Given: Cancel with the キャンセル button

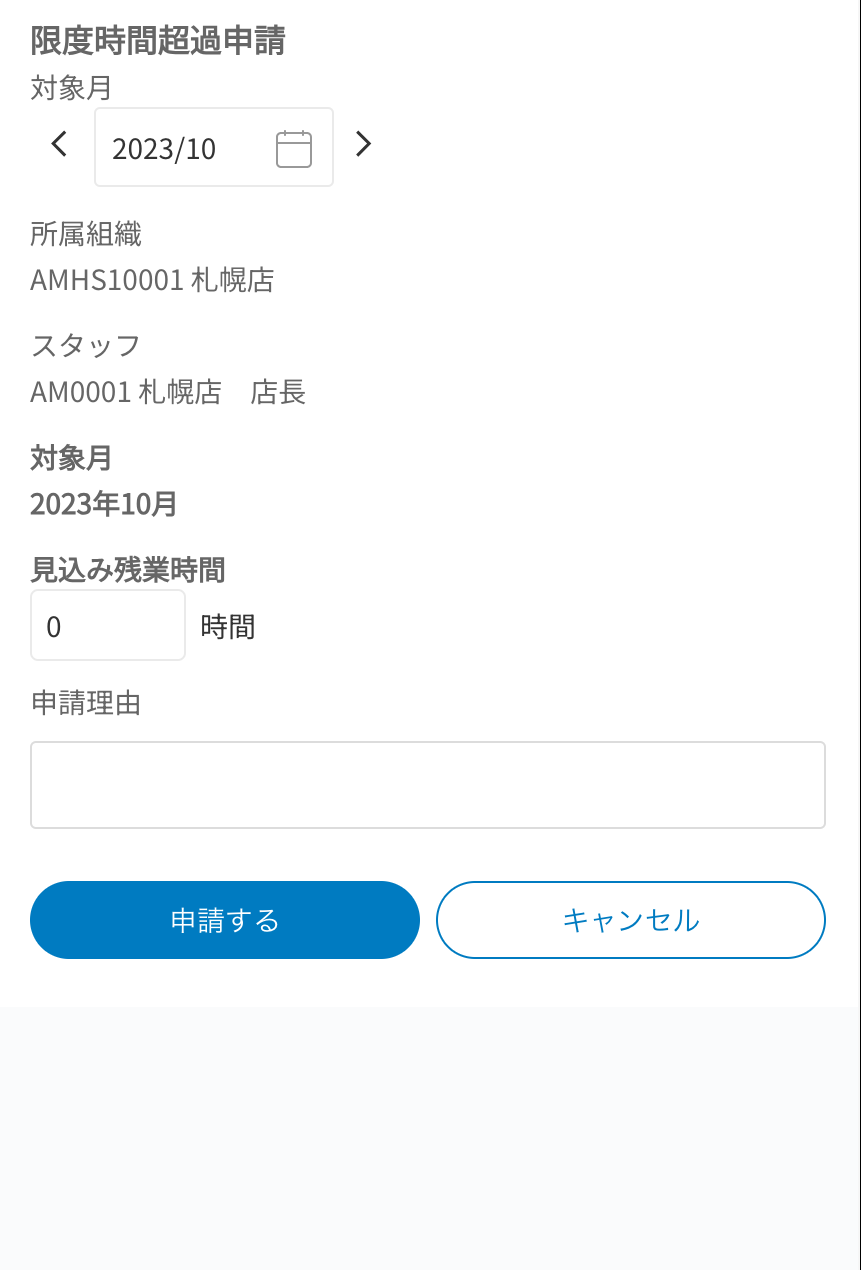Looking at the screenshot, I should pos(630,920).
